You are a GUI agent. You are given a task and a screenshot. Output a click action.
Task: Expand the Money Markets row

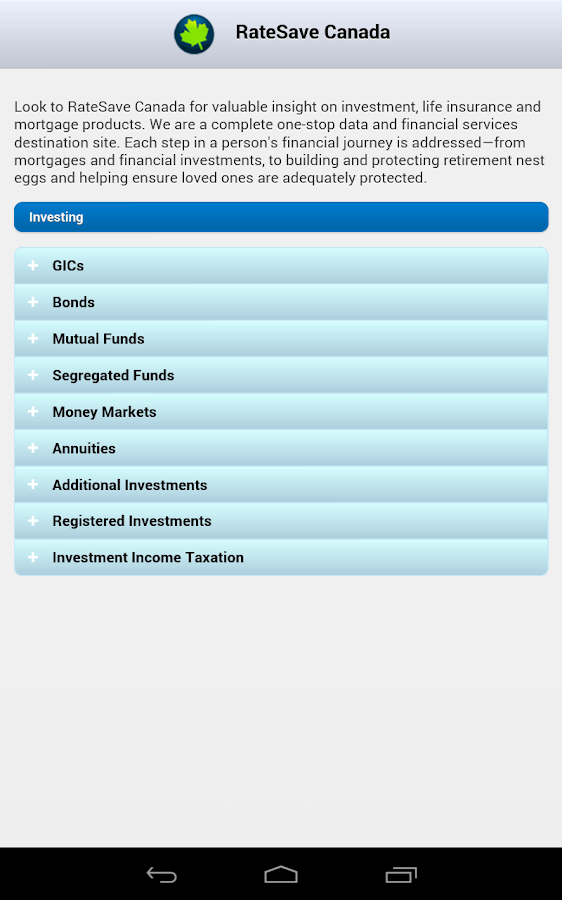(x=281, y=412)
